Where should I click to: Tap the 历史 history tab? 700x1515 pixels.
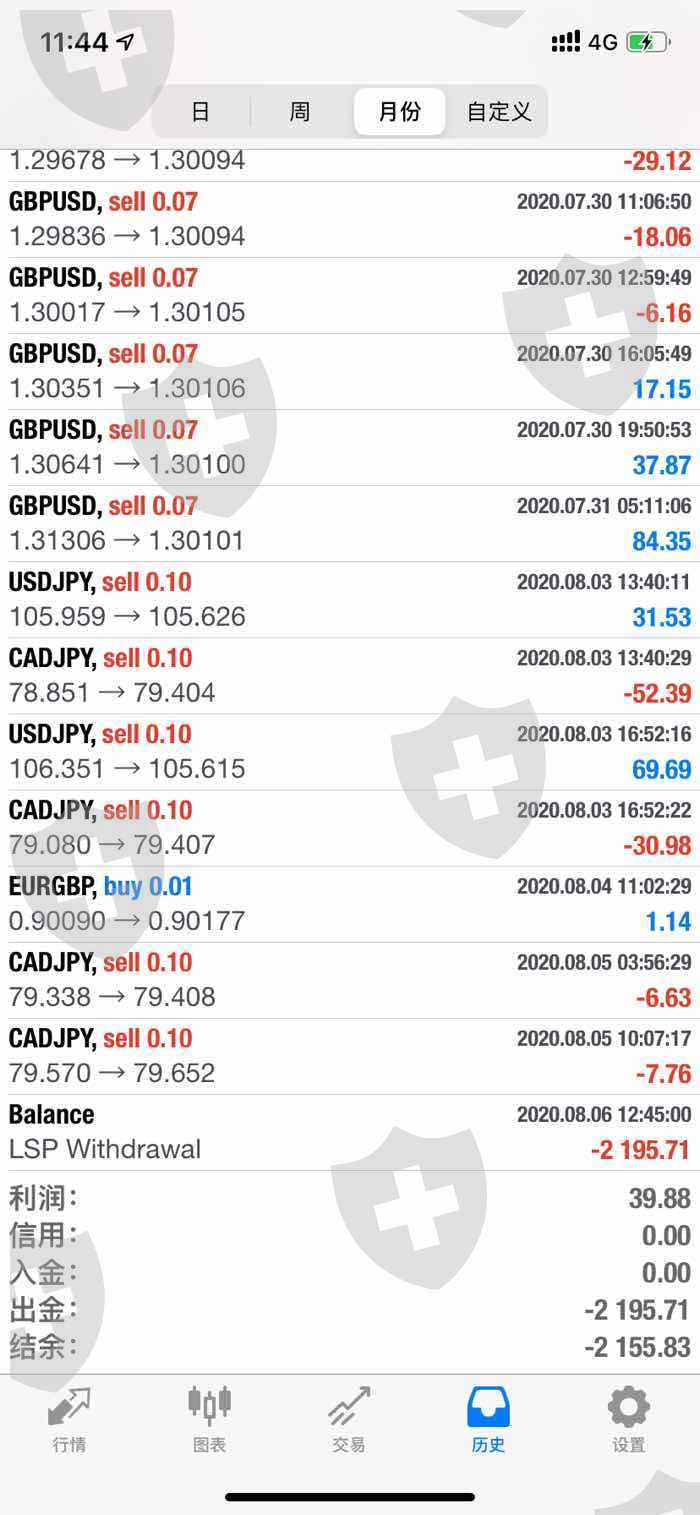(488, 1419)
